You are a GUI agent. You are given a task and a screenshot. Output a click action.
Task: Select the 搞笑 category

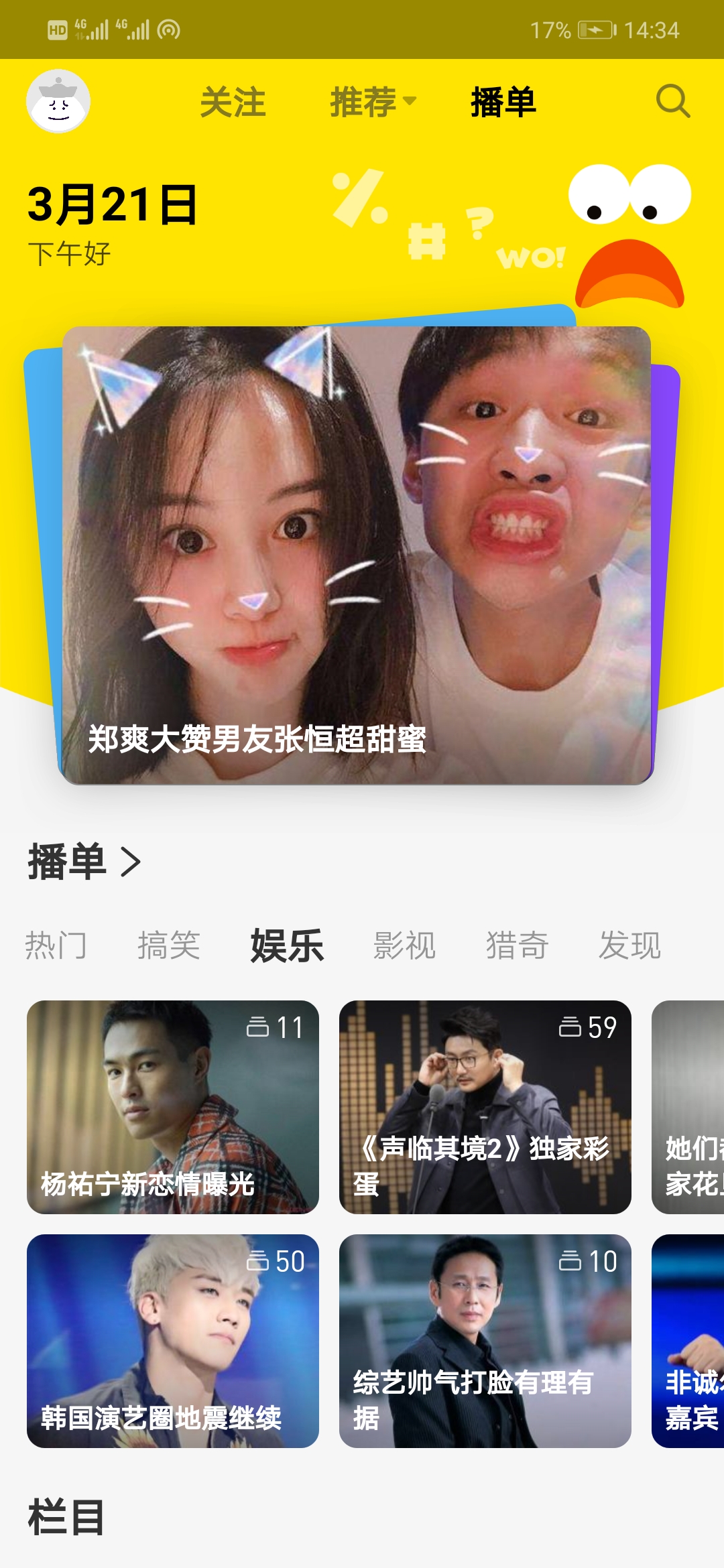pos(169,945)
